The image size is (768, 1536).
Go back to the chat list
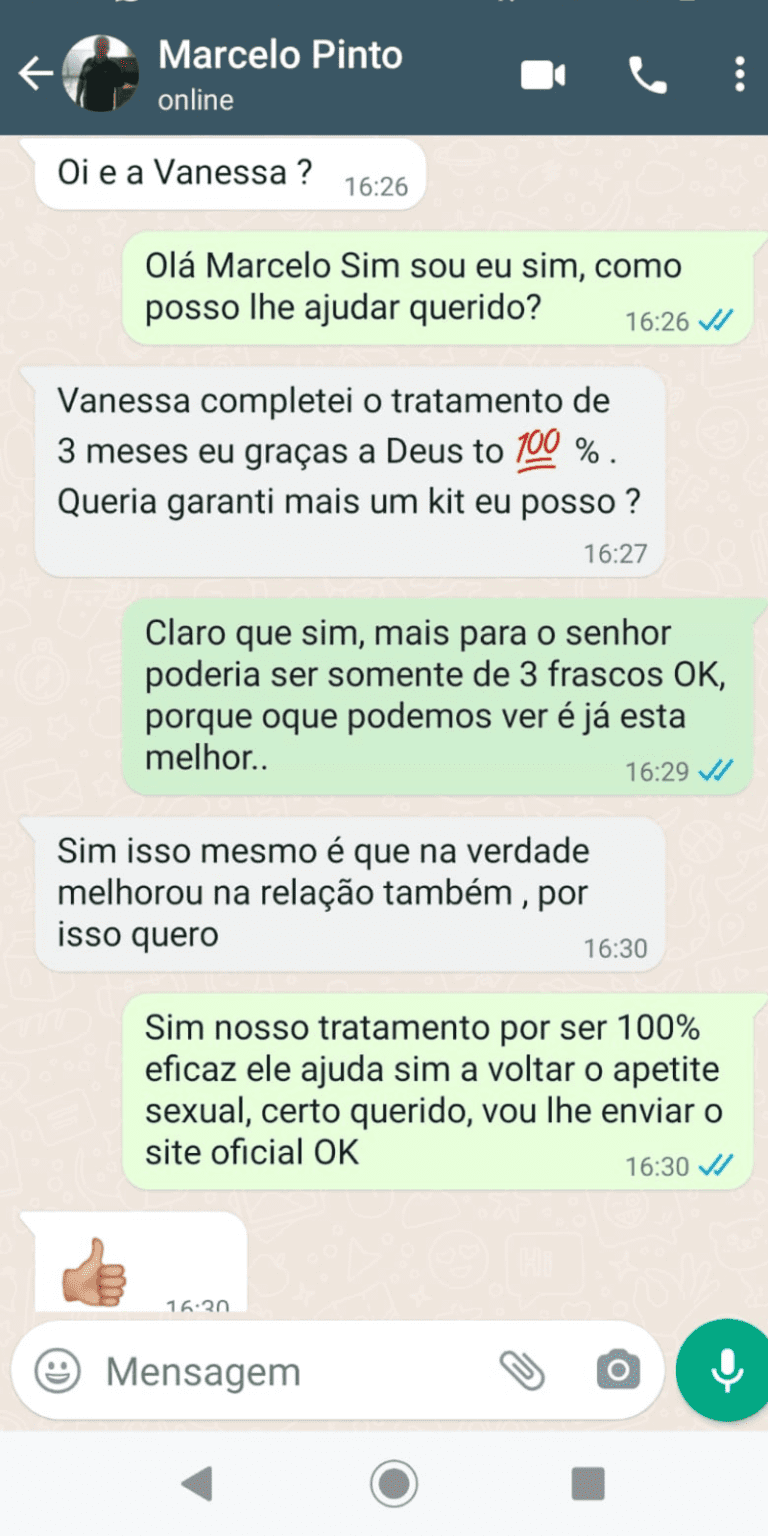coord(35,74)
